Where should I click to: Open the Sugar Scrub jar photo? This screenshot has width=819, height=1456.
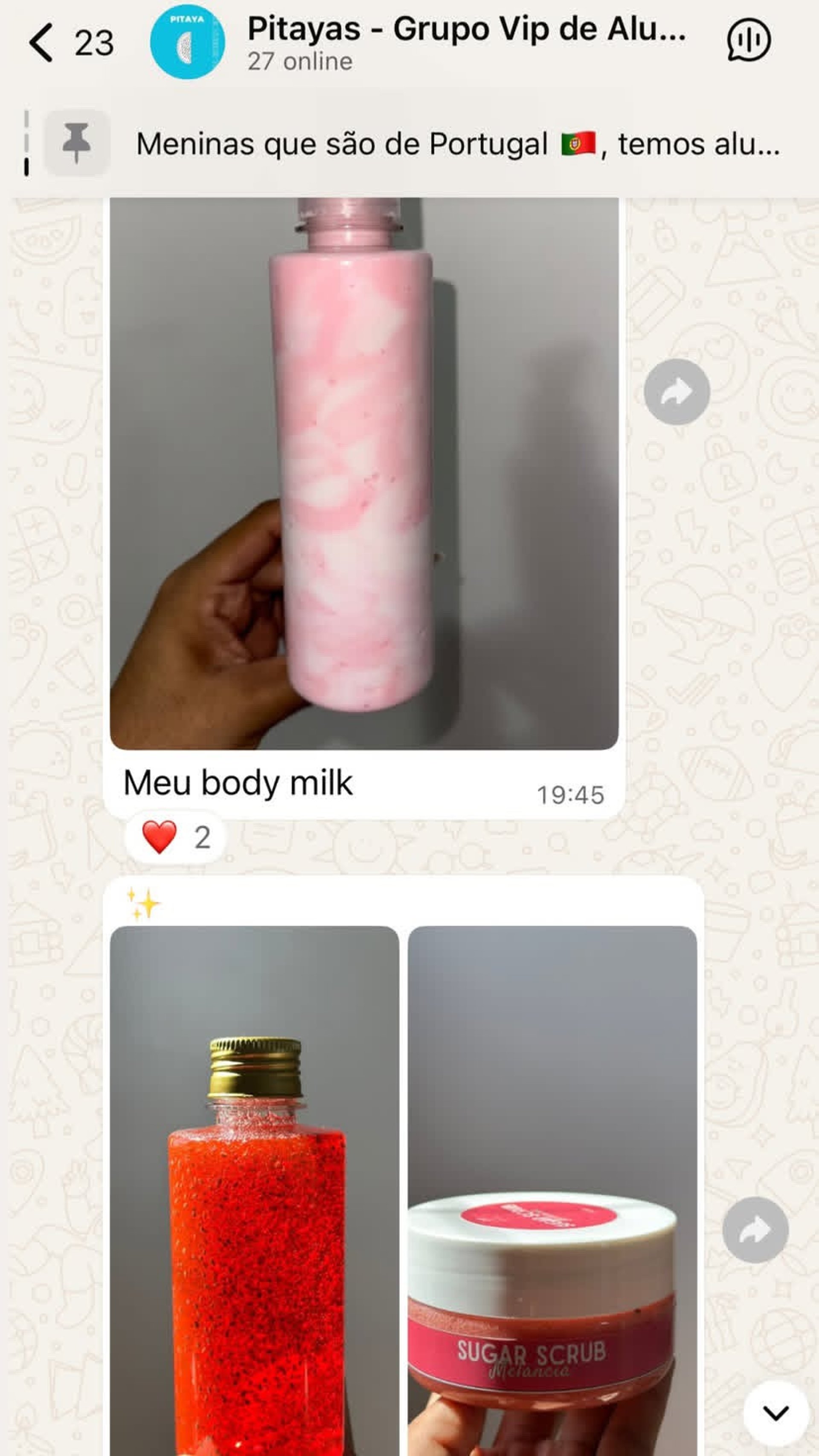[x=552, y=1190]
